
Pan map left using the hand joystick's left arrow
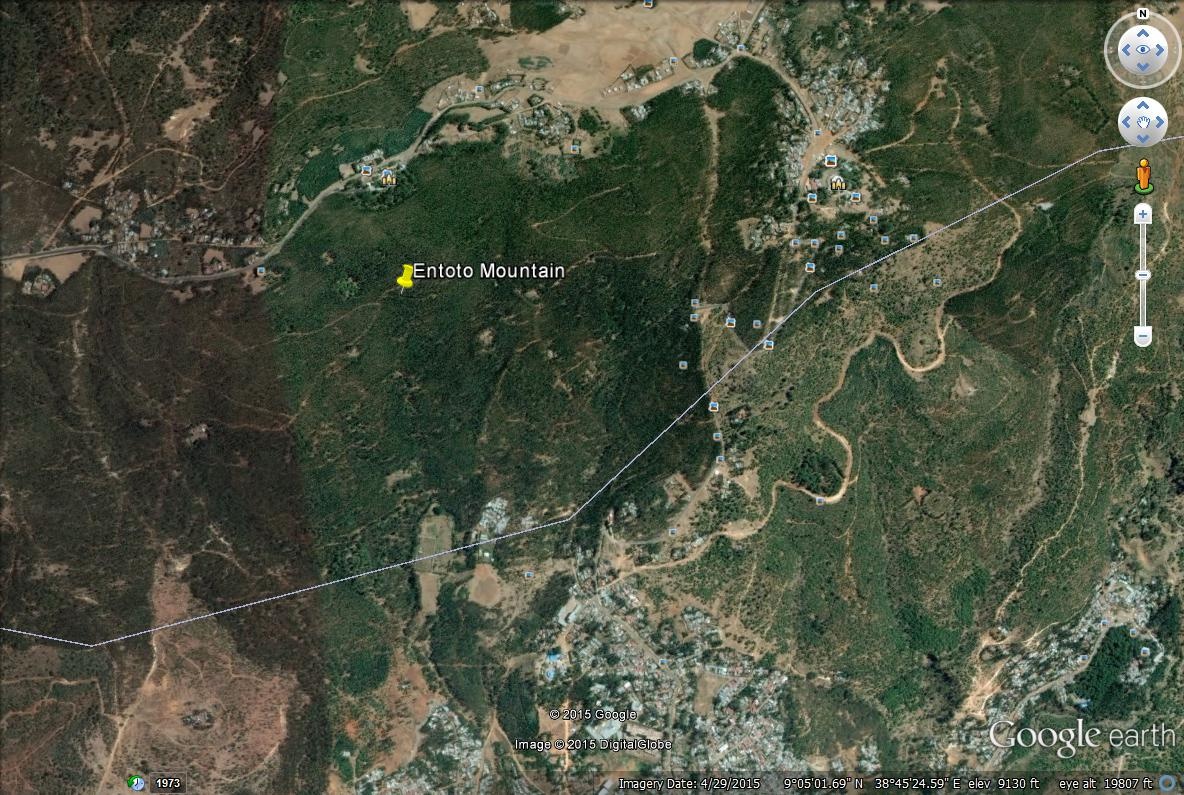click(1126, 123)
